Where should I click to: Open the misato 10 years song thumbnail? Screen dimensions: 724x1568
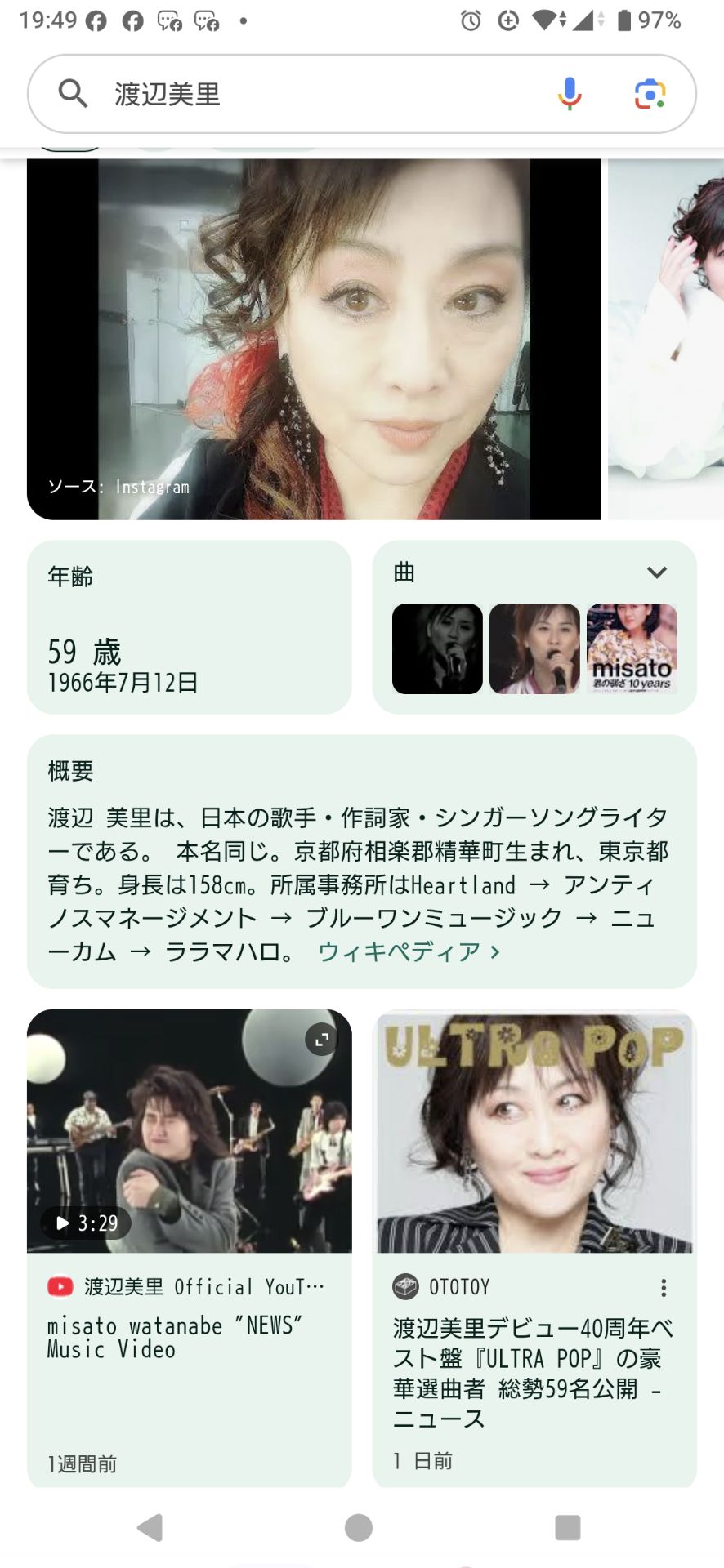632,649
